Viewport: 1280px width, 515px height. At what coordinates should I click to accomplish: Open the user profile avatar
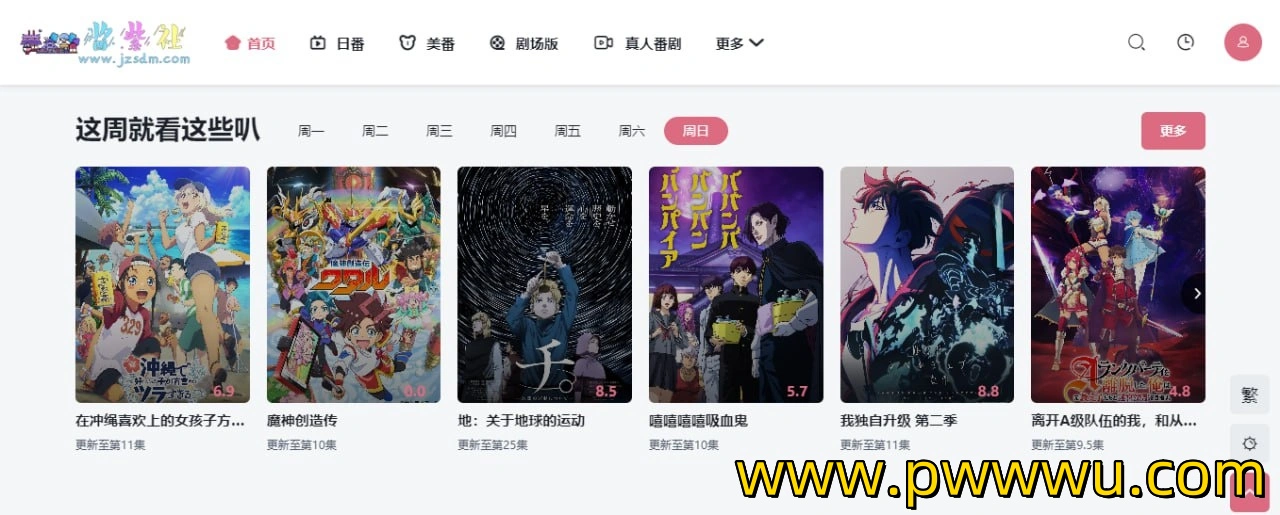pyautogui.click(x=1243, y=42)
